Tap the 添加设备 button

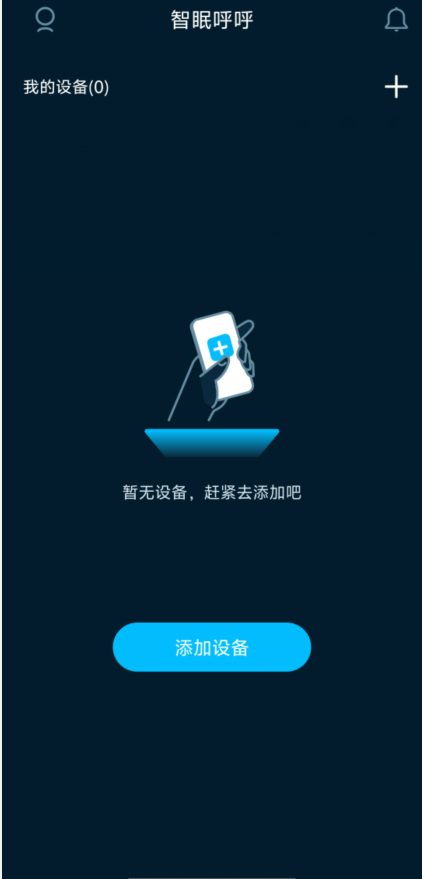tap(212, 647)
